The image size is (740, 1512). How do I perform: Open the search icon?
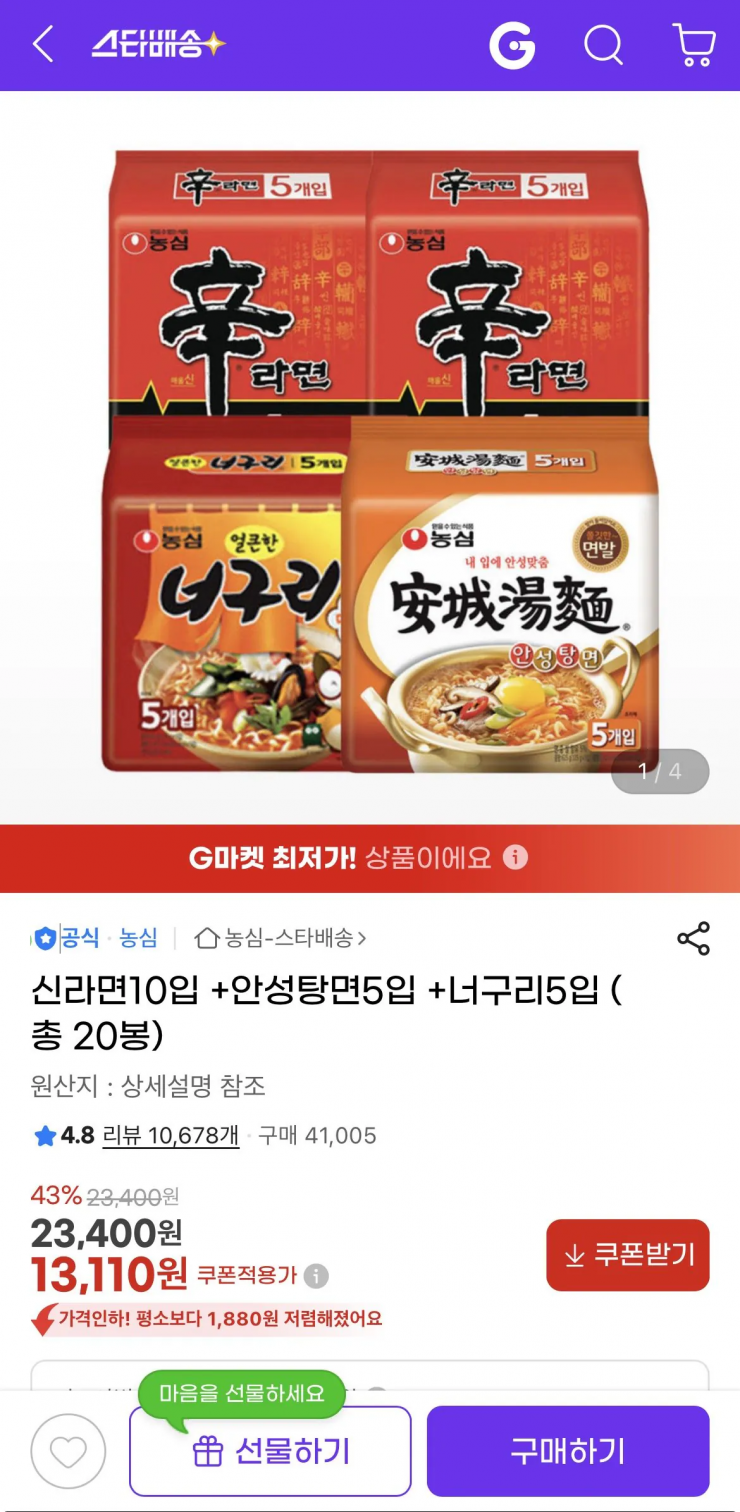pyautogui.click(x=603, y=45)
